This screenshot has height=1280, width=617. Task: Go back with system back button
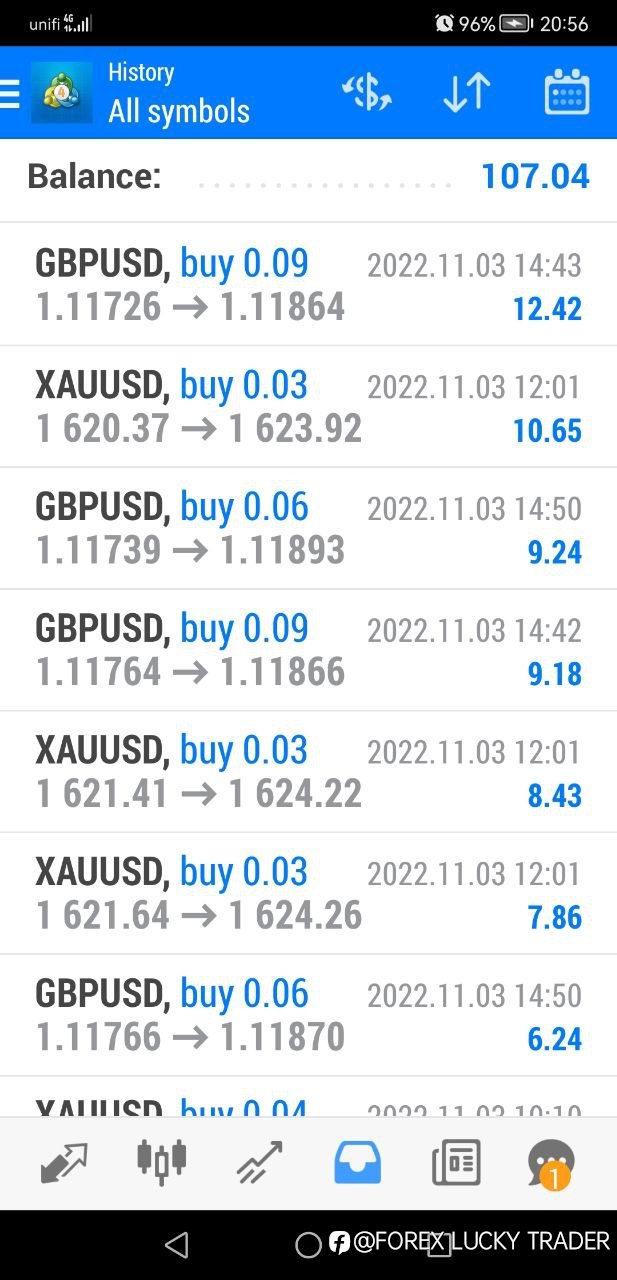(177, 1244)
